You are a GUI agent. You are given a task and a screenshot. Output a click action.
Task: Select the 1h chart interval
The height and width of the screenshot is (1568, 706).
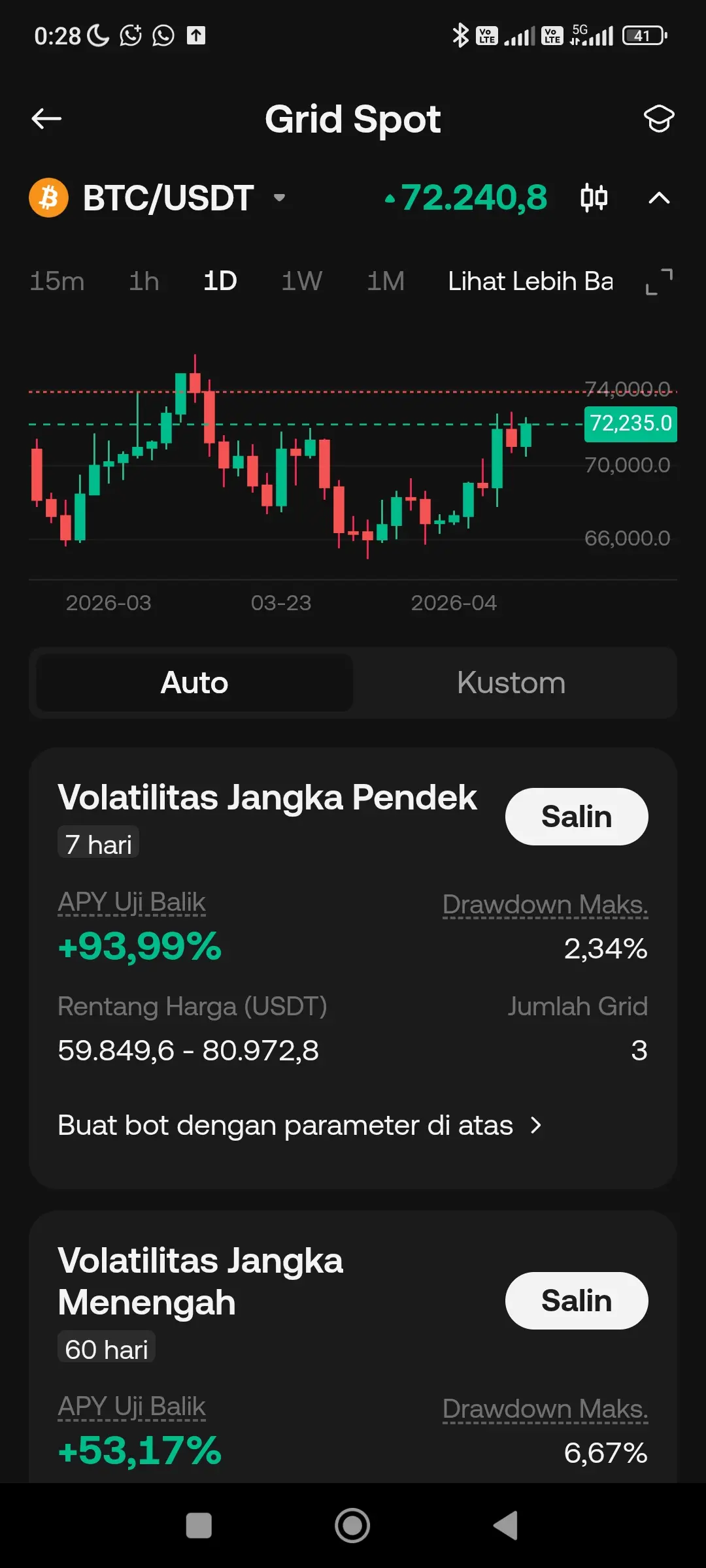point(144,282)
